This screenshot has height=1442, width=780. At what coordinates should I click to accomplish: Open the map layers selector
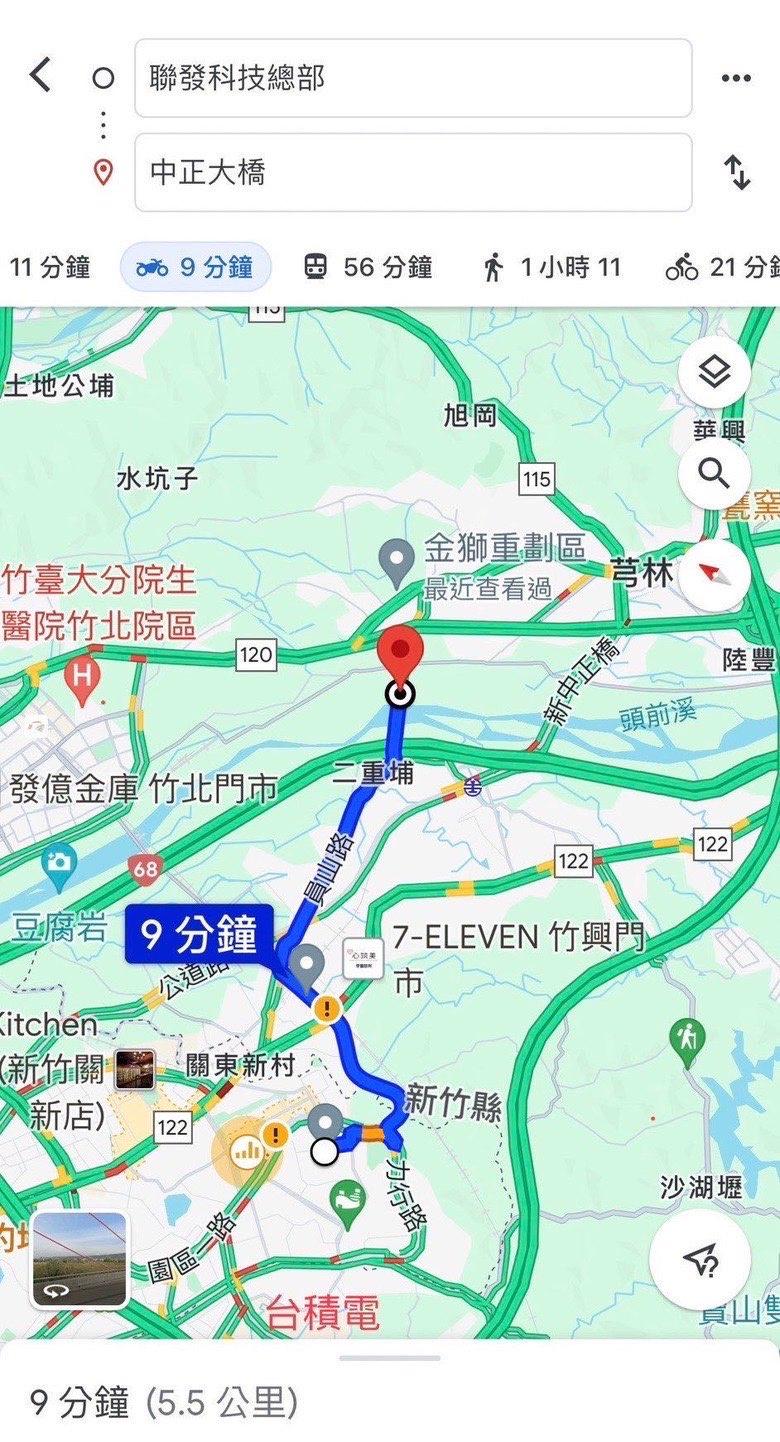tap(714, 373)
